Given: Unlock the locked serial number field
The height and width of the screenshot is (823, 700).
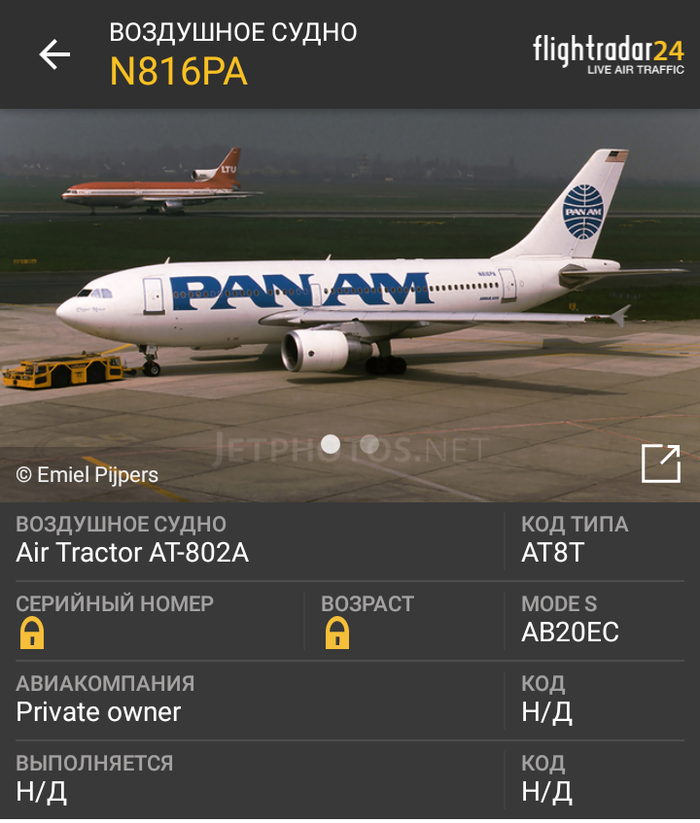Looking at the screenshot, I should tap(32, 633).
